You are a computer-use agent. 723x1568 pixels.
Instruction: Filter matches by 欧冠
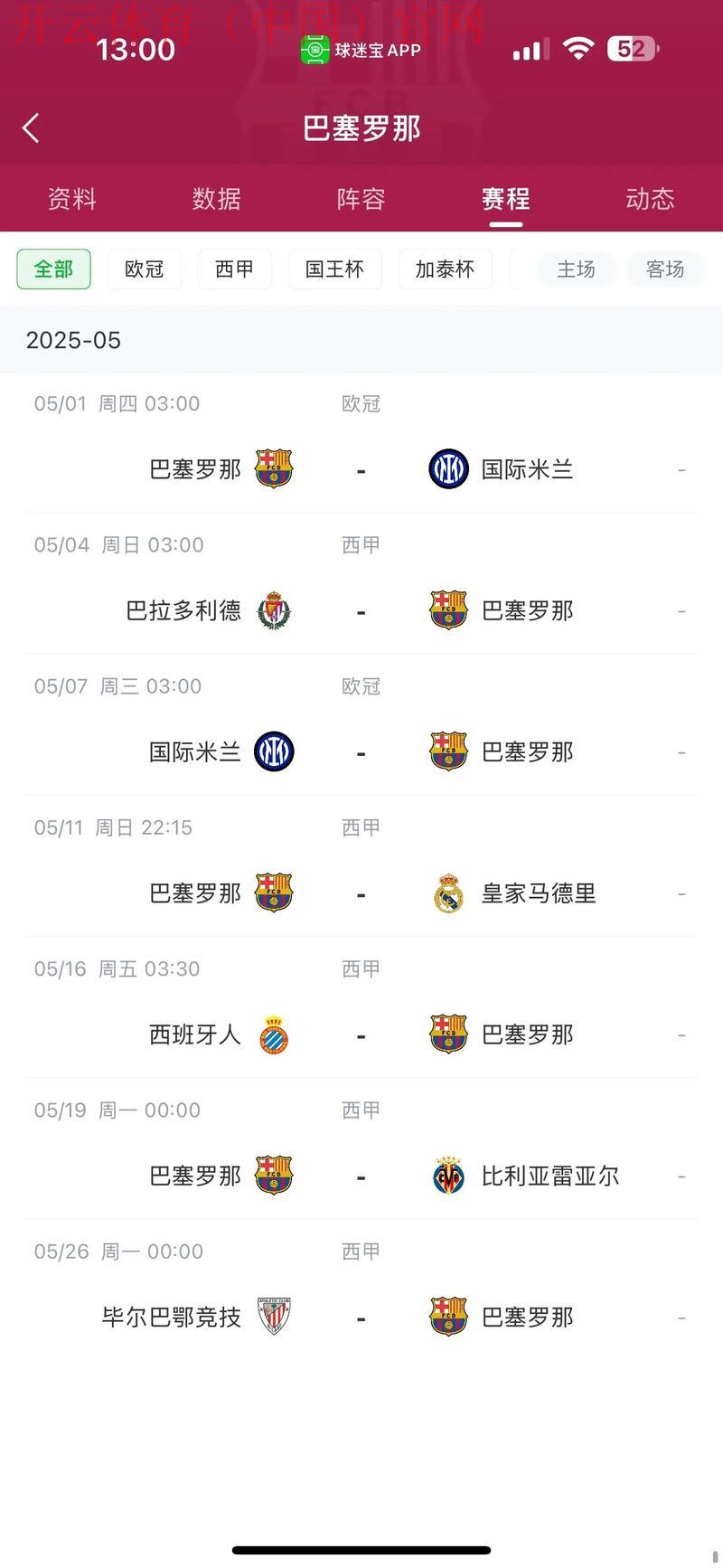(x=145, y=269)
